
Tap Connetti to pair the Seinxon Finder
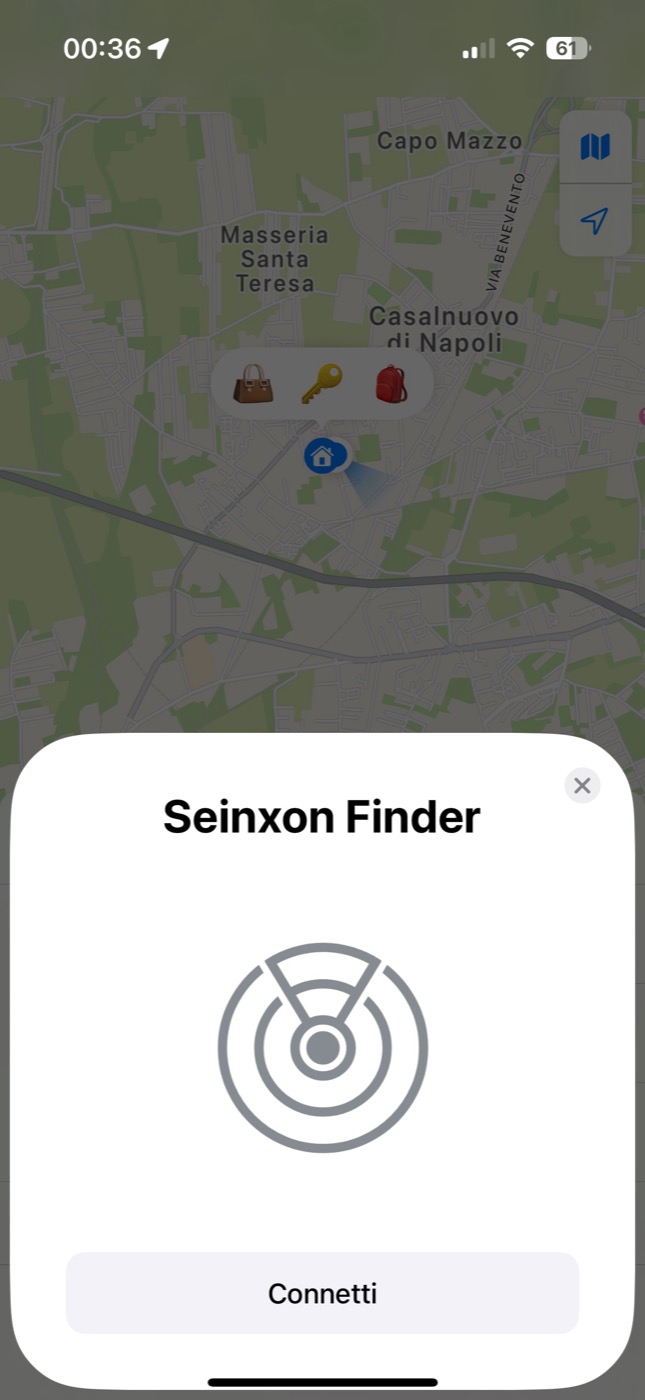tap(322, 1293)
